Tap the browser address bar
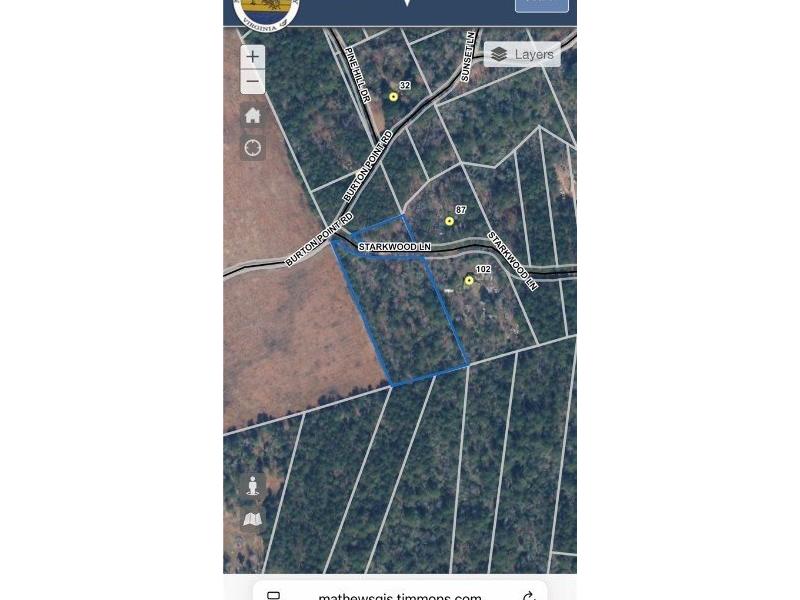Screen dimensions: 800x600 pyautogui.click(x=400, y=596)
